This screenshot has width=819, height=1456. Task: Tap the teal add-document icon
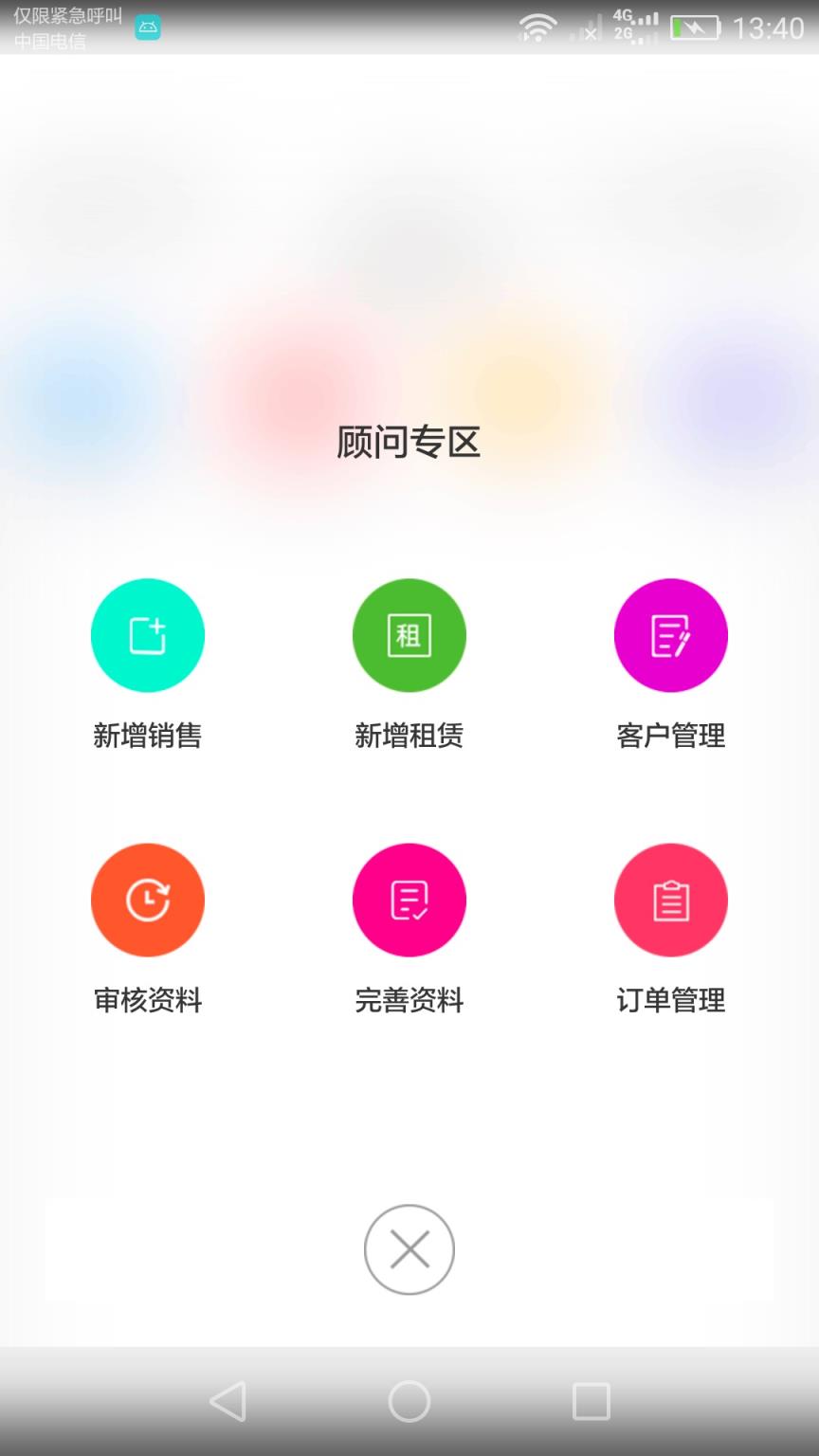tap(148, 635)
